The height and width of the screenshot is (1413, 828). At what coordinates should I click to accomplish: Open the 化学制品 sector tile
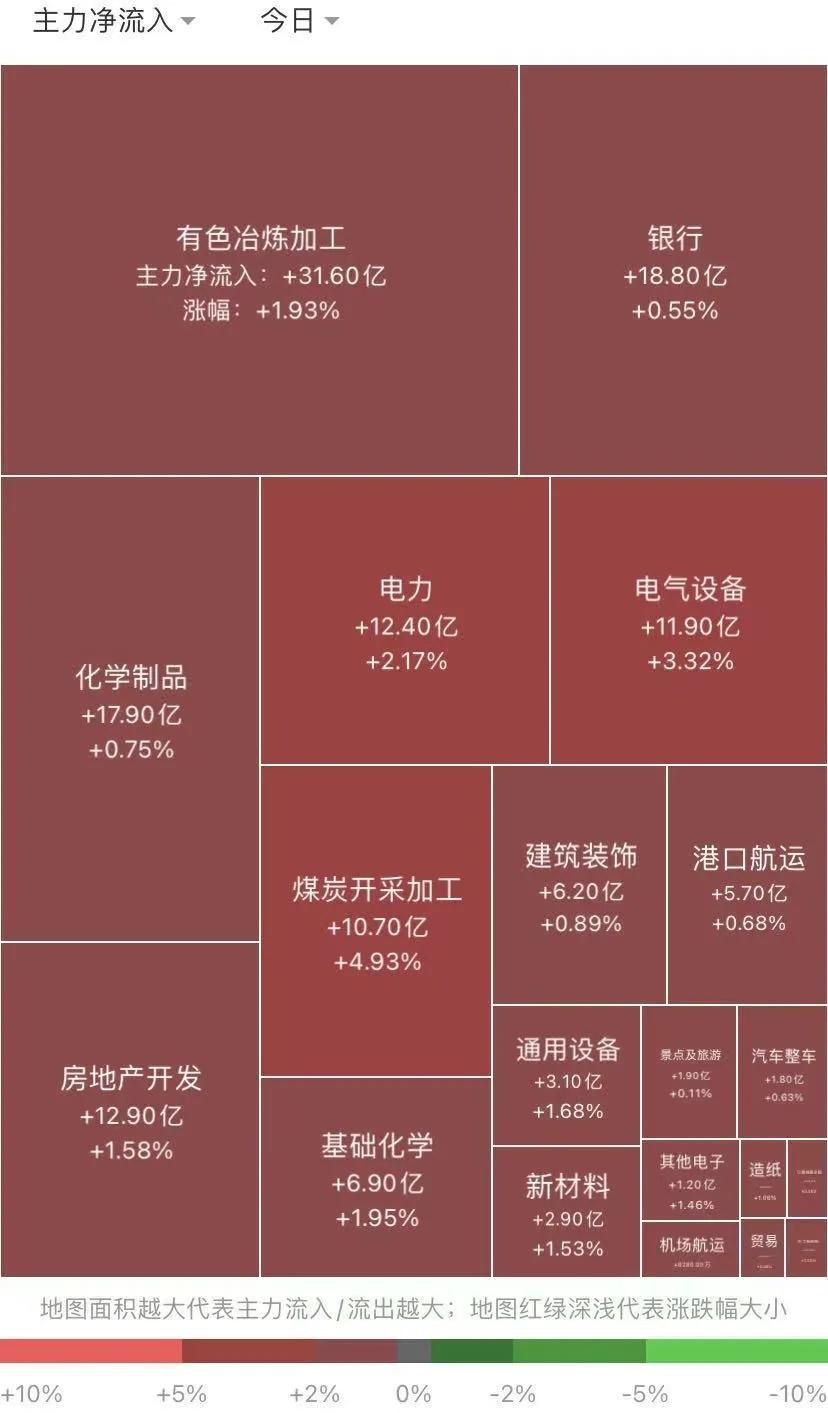(x=131, y=710)
